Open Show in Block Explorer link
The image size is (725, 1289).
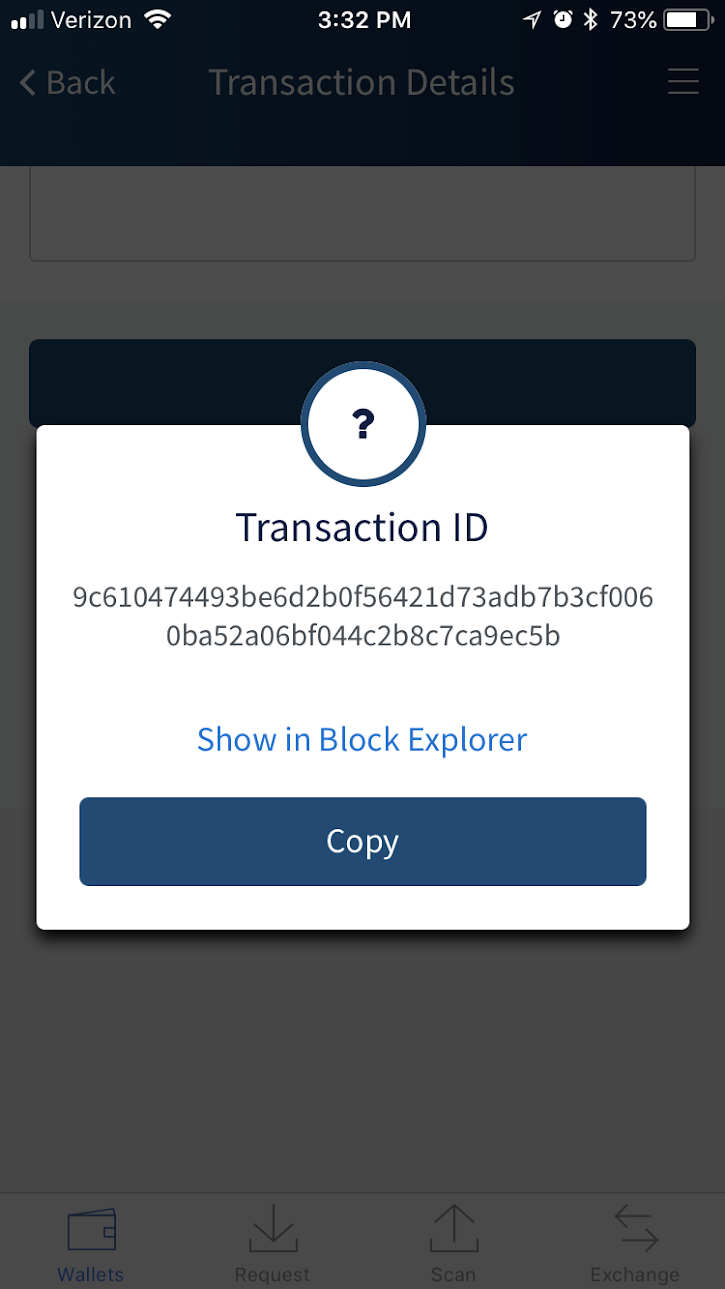click(x=362, y=739)
